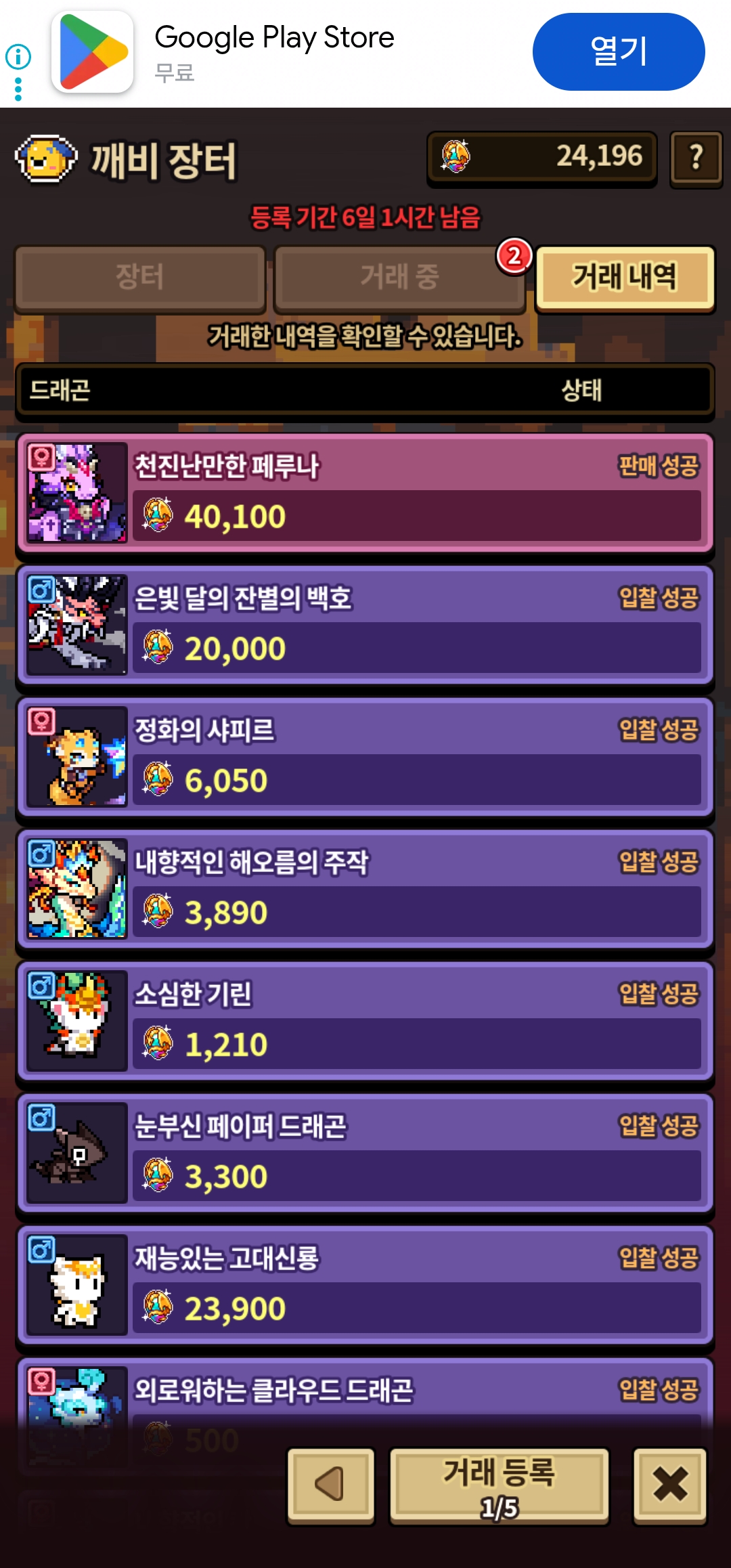Switch to the 장터 tab

coord(140,278)
